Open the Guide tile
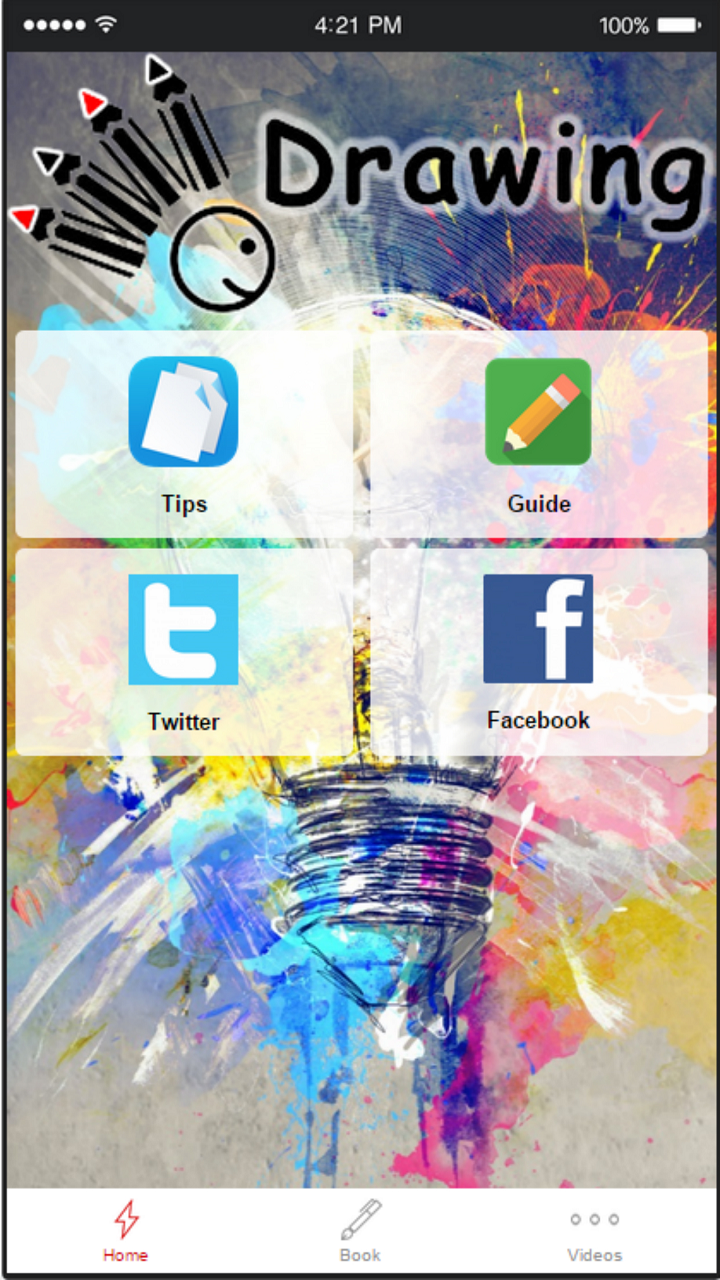The image size is (720, 1280). coord(539,434)
